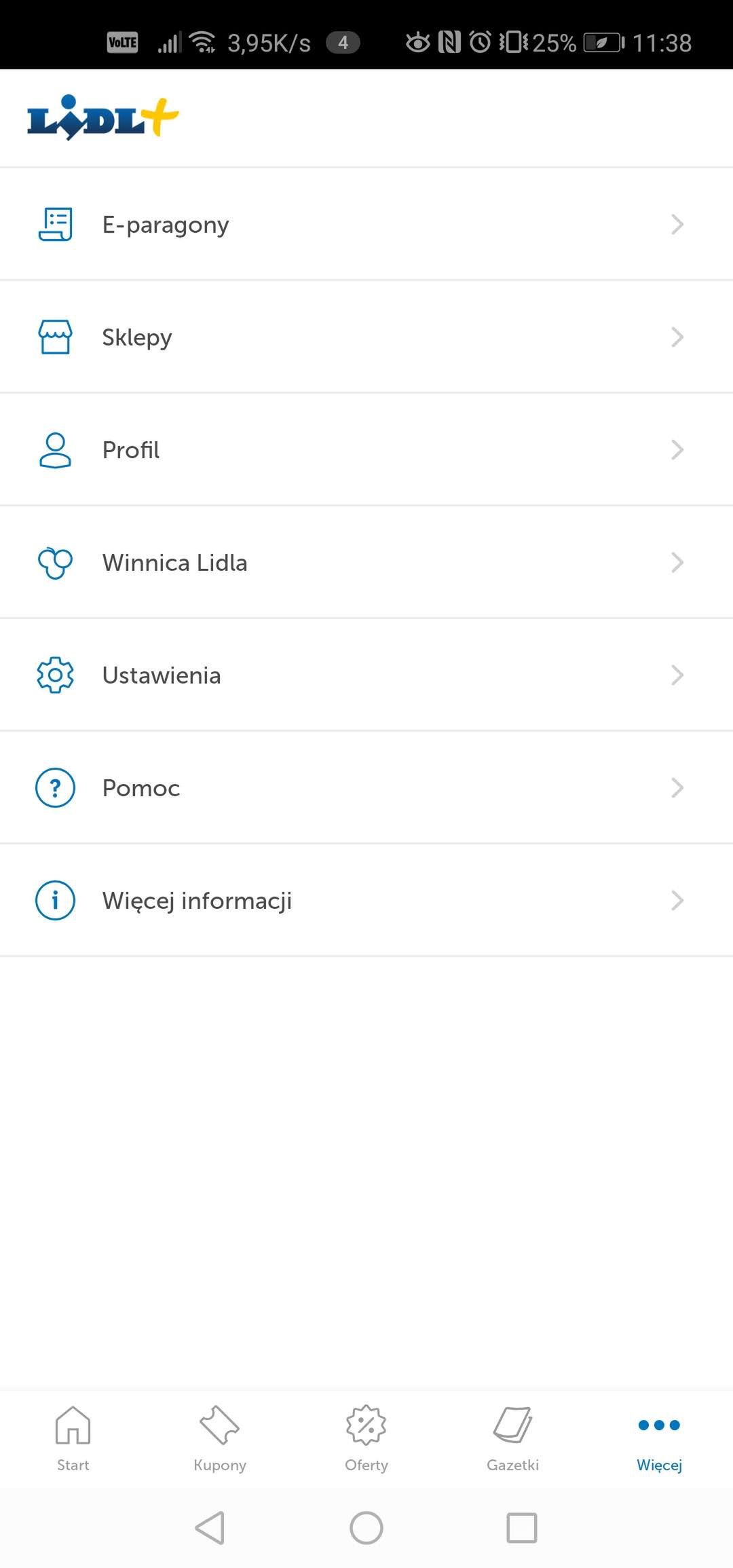Open Więcej informacji
The image size is (733, 1568).
[x=366, y=900]
